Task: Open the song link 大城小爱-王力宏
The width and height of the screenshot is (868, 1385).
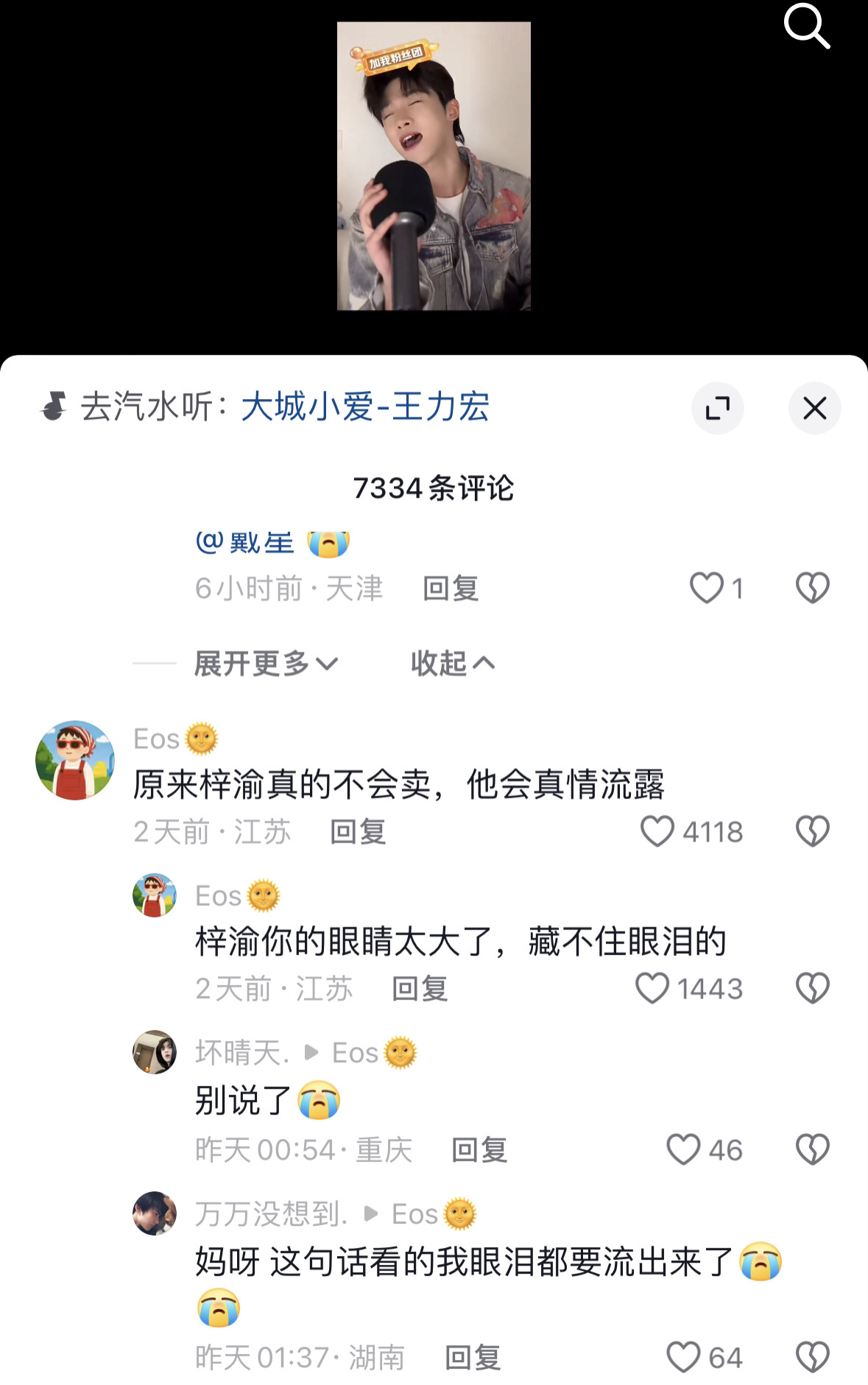Action: [x=364, y=406]
